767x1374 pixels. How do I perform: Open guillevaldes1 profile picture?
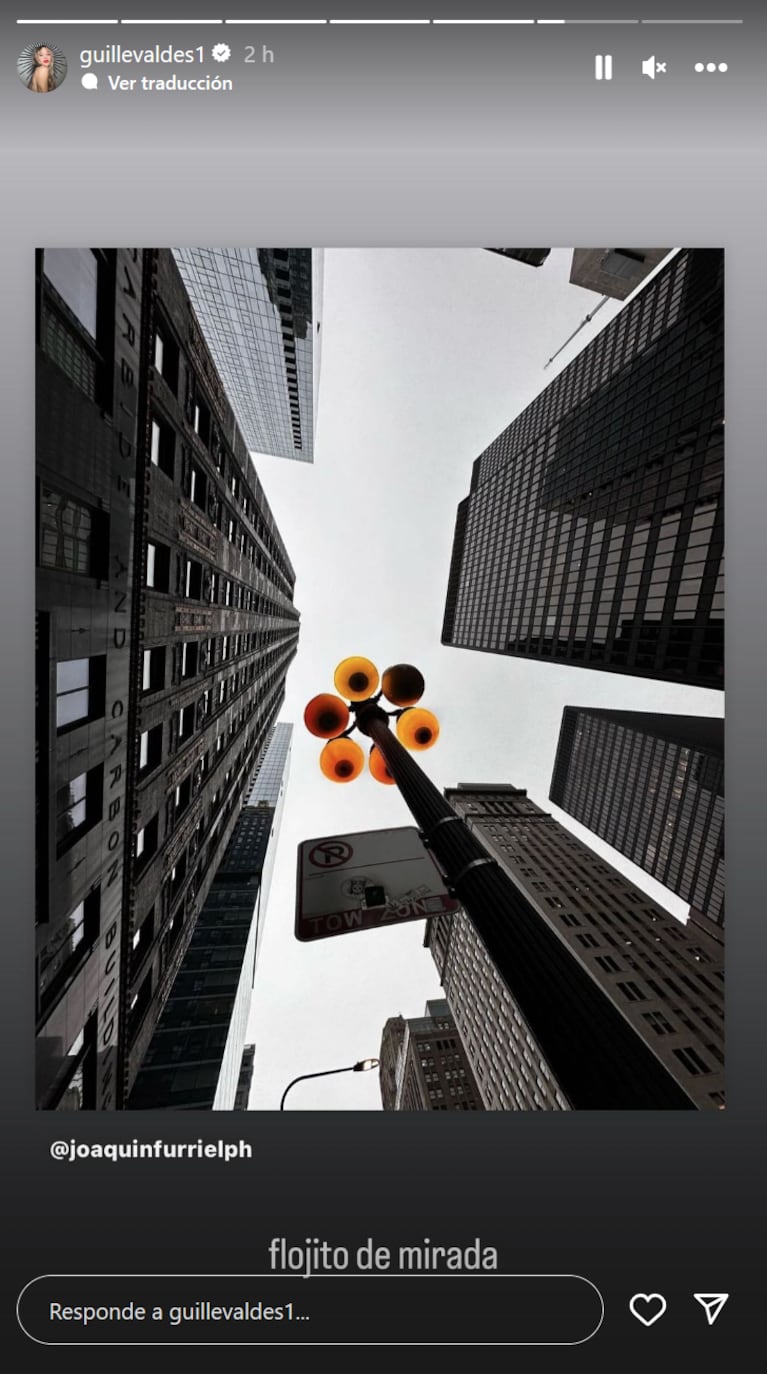point(42,67)
